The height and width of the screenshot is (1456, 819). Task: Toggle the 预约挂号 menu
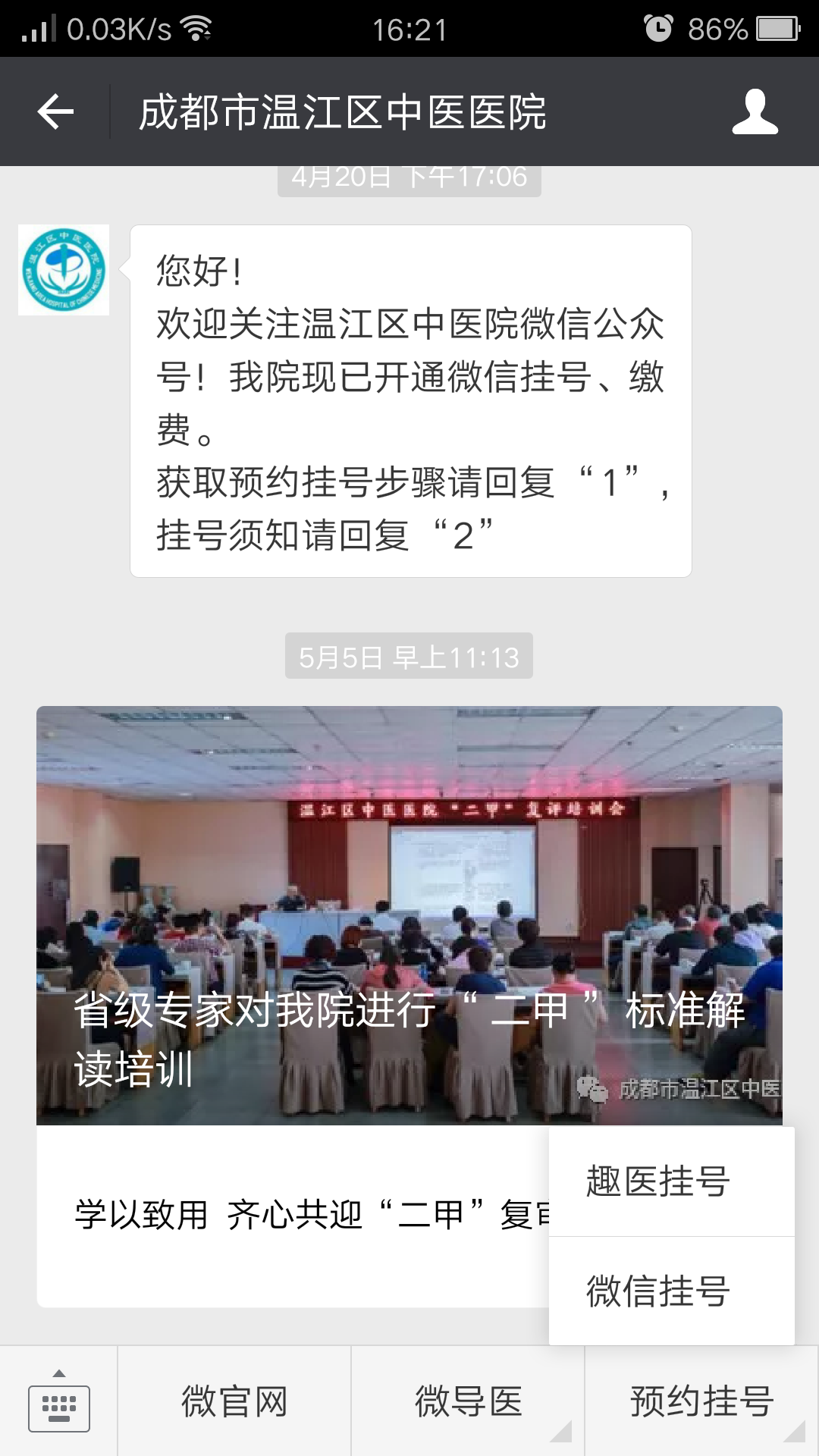coord(701,1401)
